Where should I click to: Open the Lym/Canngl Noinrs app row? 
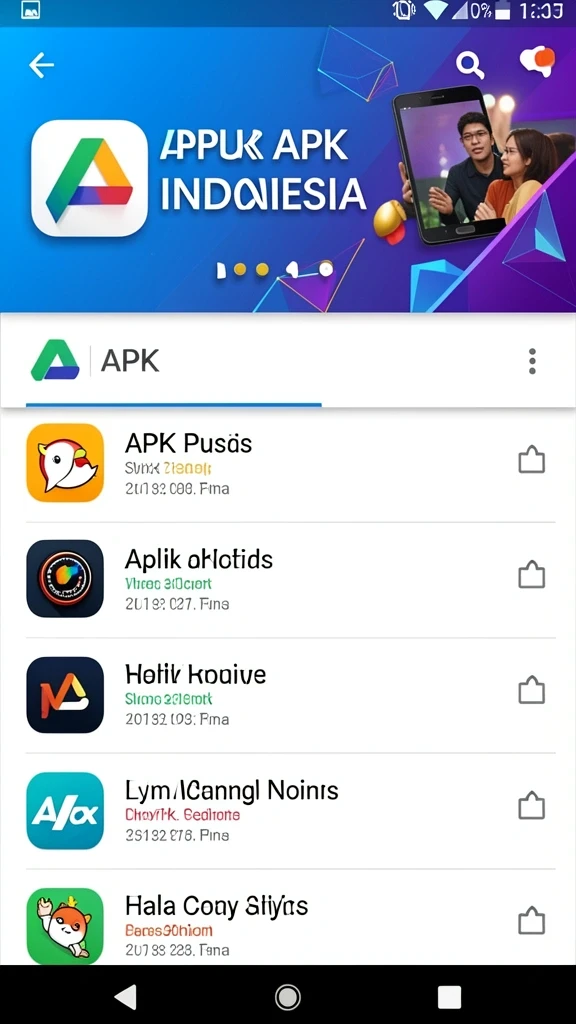(x=291, y=810)
